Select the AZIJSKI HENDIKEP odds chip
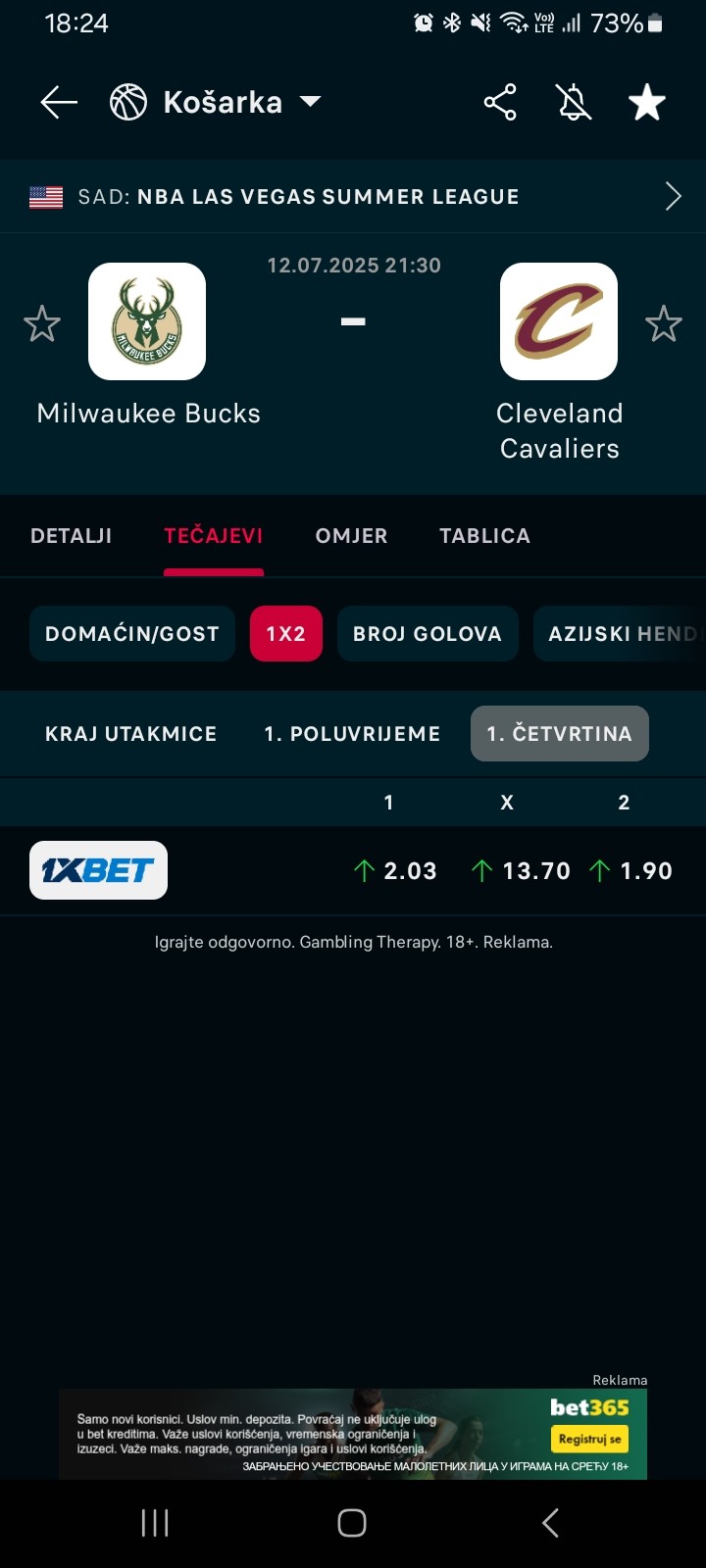This screenshot has width=706, height=1568. [x=620, y=634]
